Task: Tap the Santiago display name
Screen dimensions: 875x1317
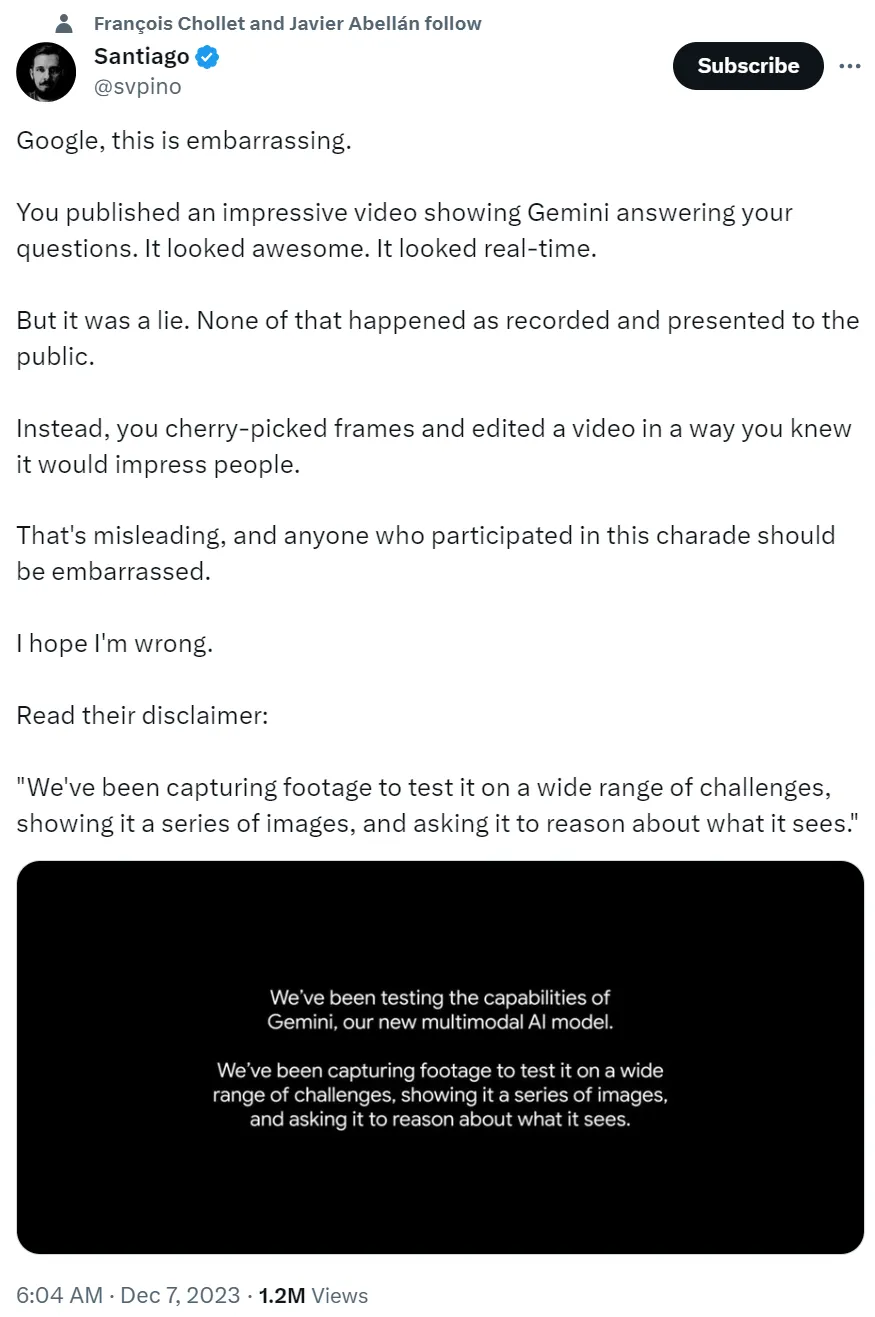Action: (x=142, y=57)
